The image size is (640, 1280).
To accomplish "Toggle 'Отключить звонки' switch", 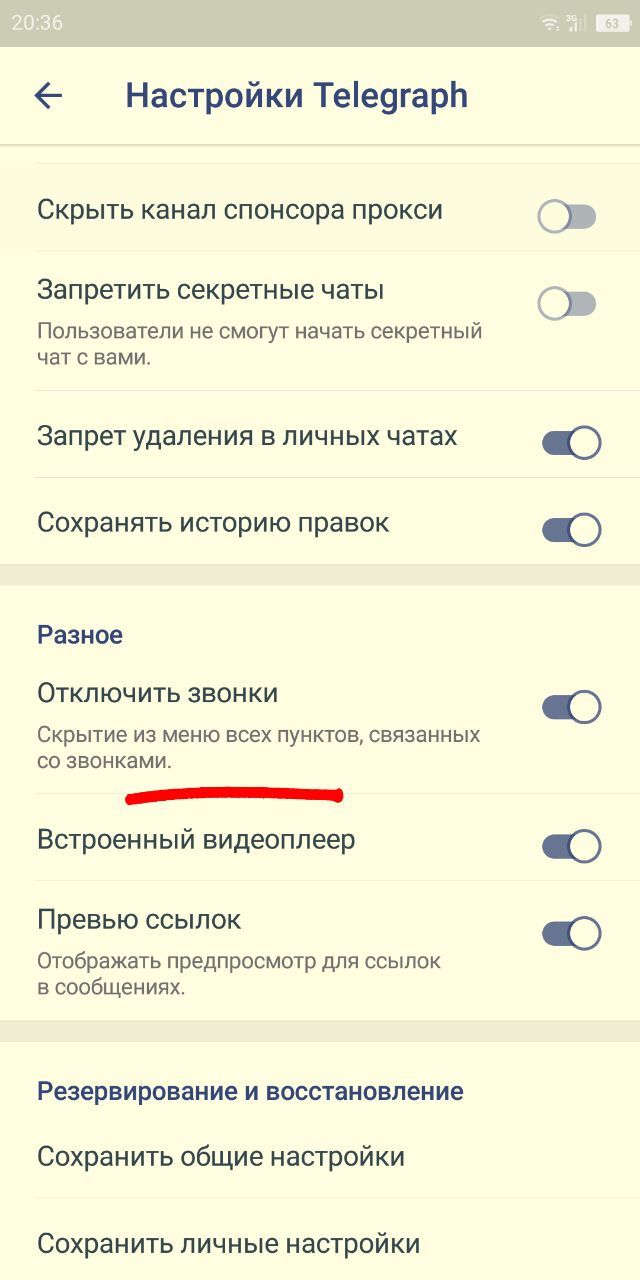I will click(x=571, y=707).
